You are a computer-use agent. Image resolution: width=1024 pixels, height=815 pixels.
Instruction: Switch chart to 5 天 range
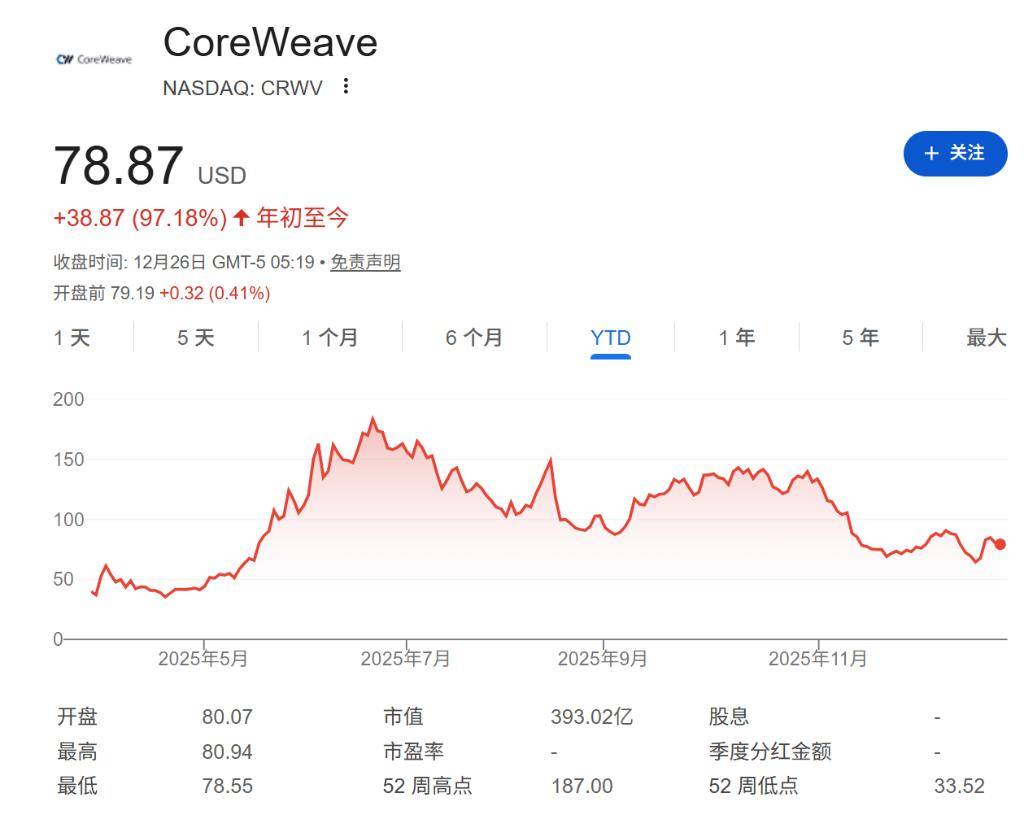[196, 338]
